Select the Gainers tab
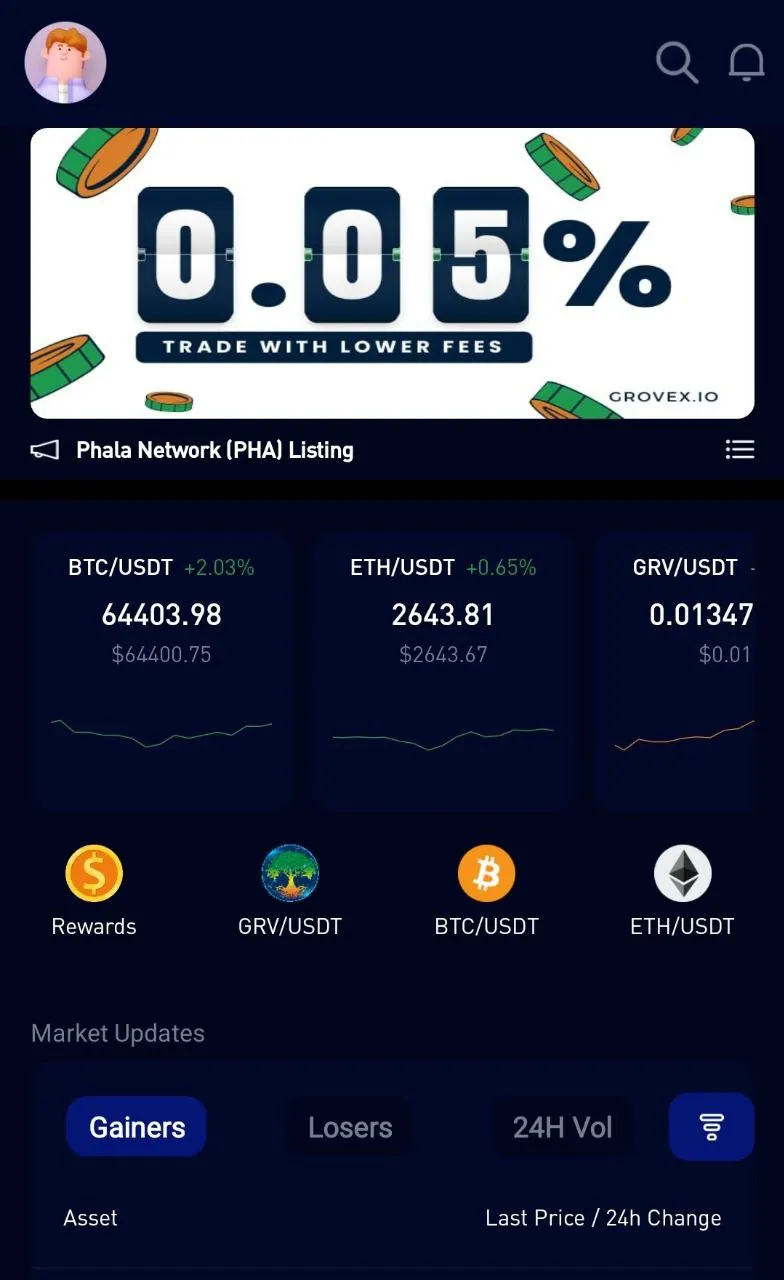Image resolution: width=784 pixels, height=1280 pixels. point(136,1126)
